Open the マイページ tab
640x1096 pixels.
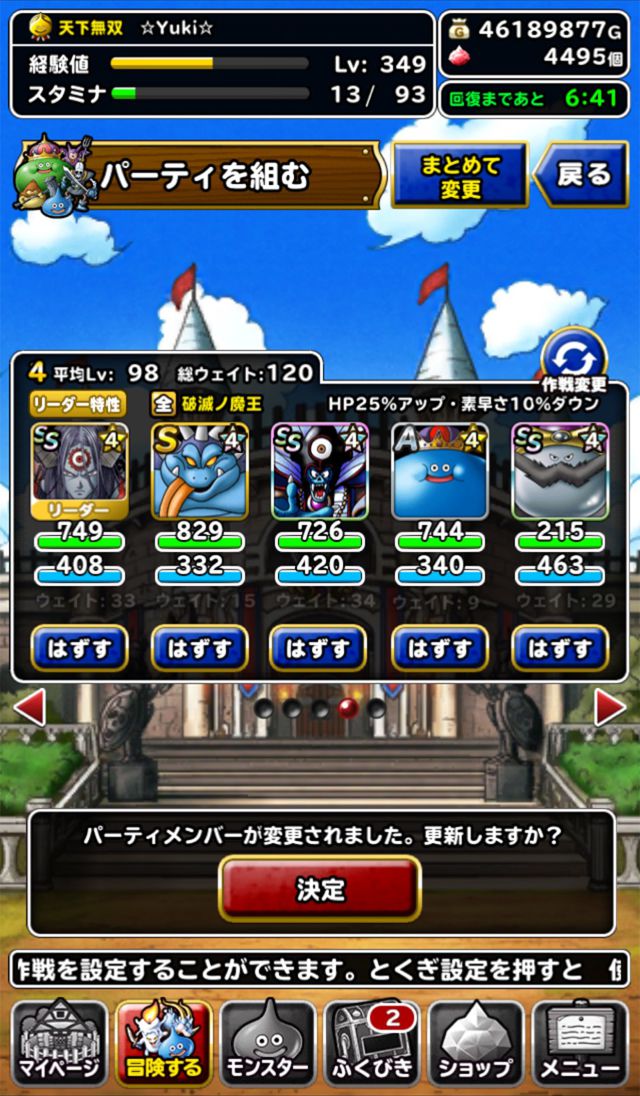click(59, 1041)
